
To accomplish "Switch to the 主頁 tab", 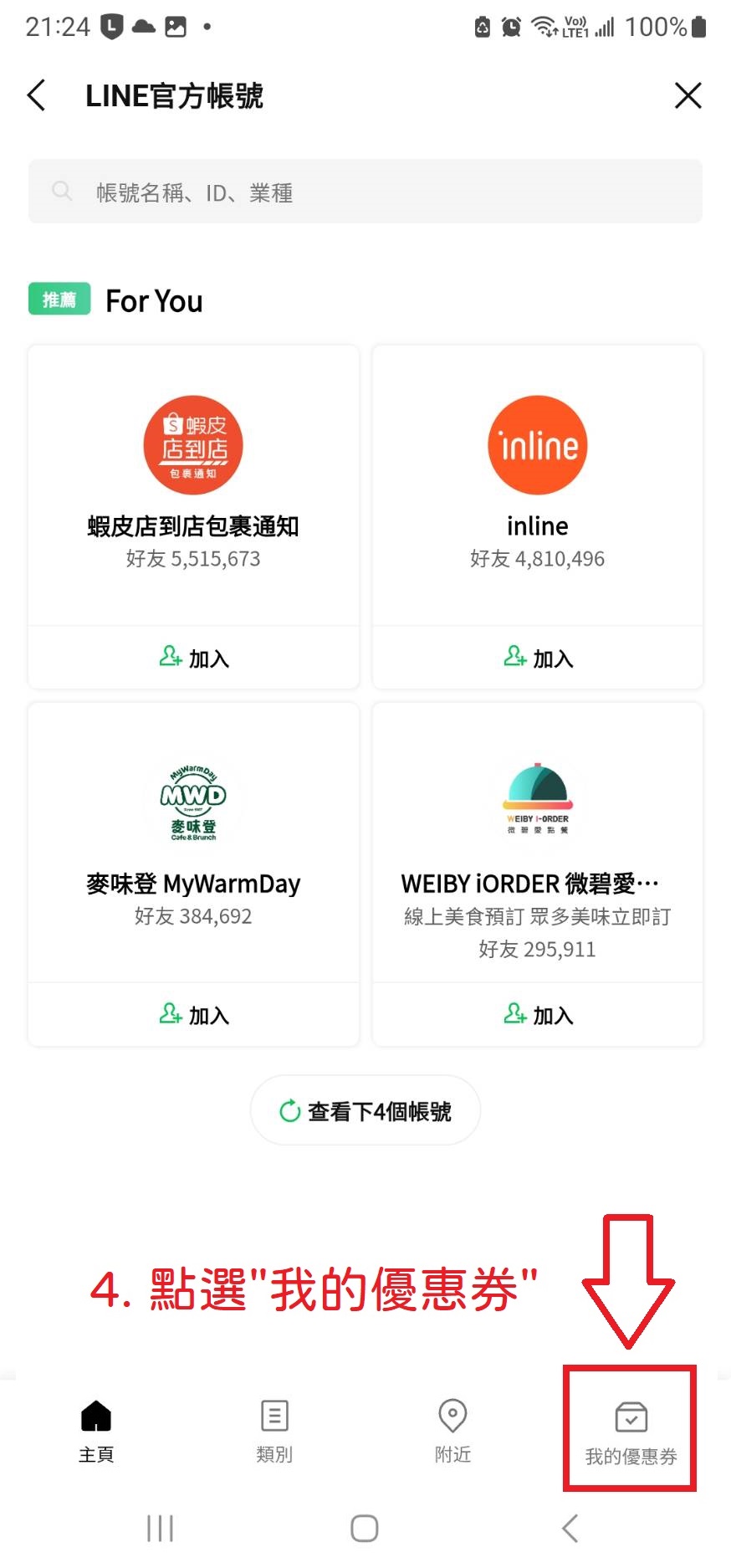I will 96,1430.
